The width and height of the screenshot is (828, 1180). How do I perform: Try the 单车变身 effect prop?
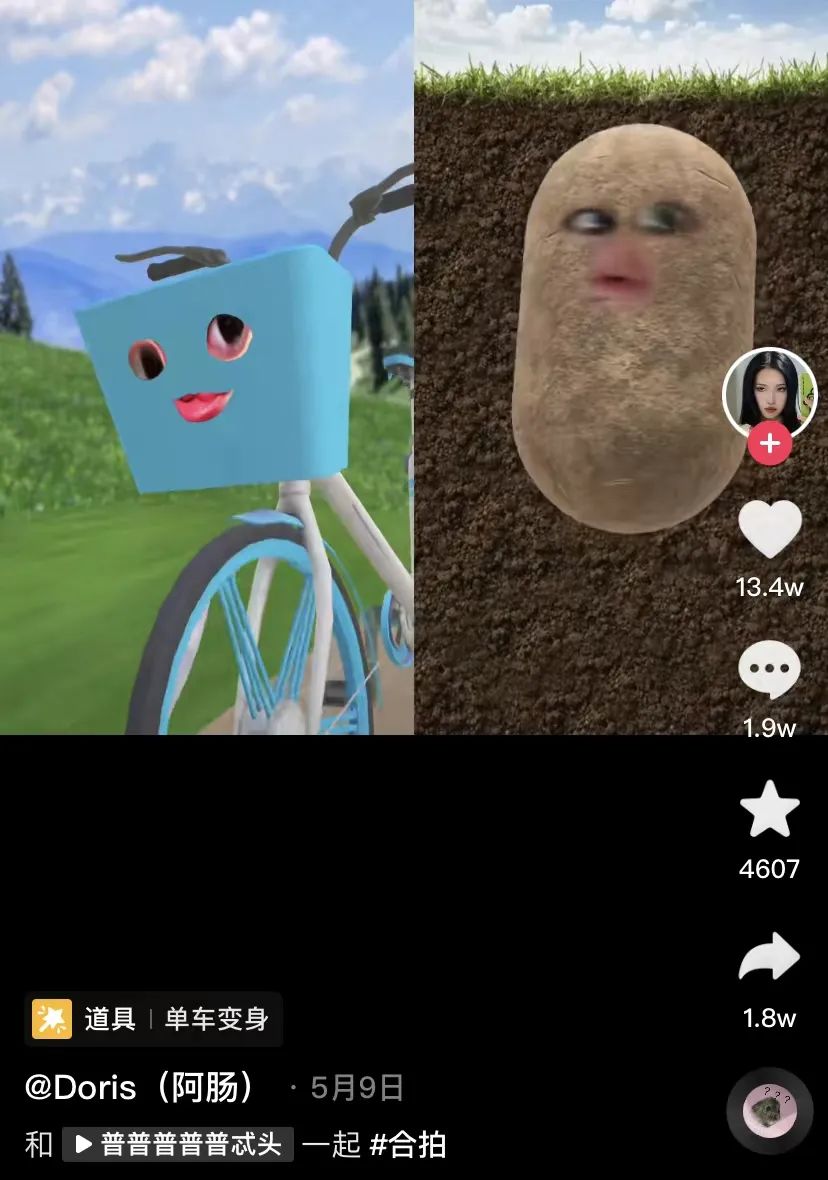(x=153, y=1019)
